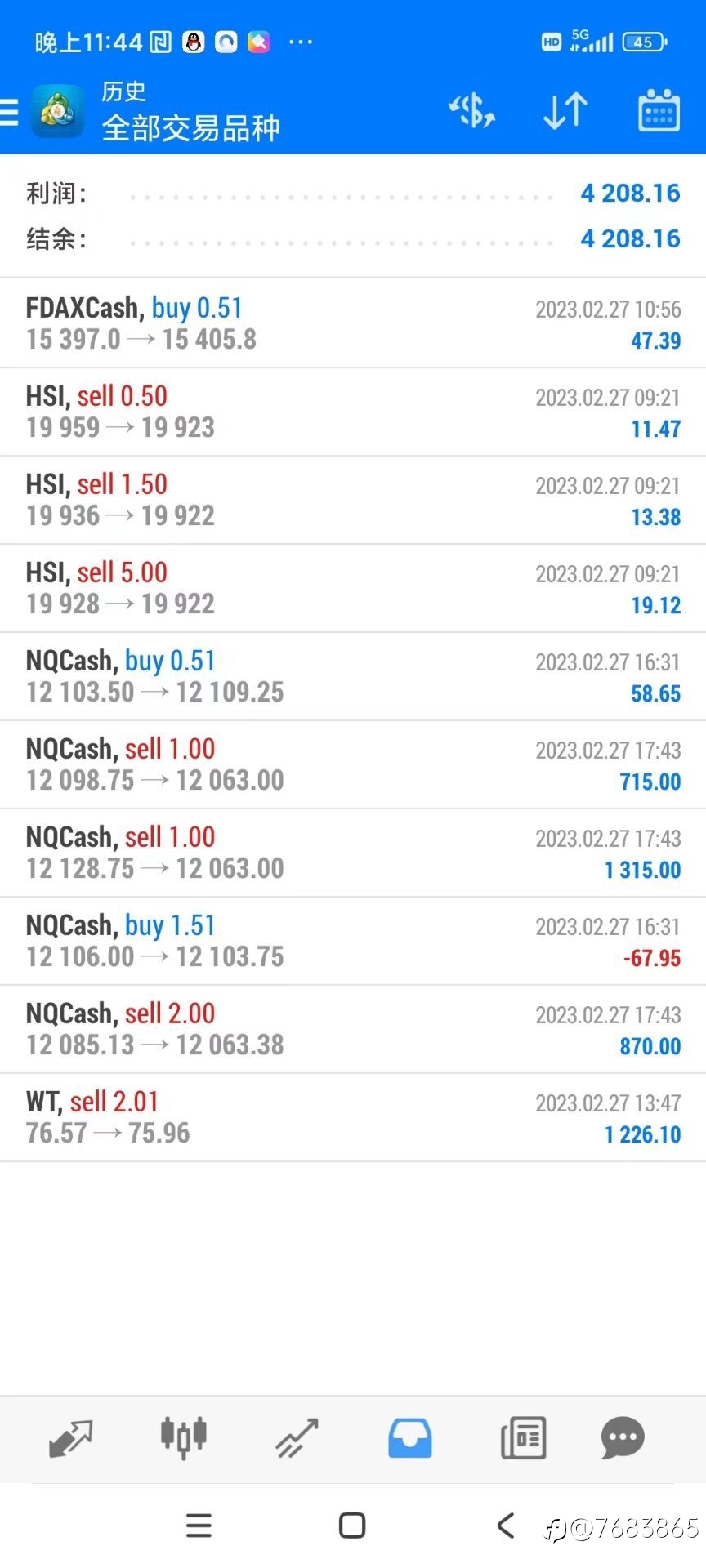Screen dimensions: 706x1568
Task: Select the HSI sell 0.50 trade
Action: pos(353,412)
